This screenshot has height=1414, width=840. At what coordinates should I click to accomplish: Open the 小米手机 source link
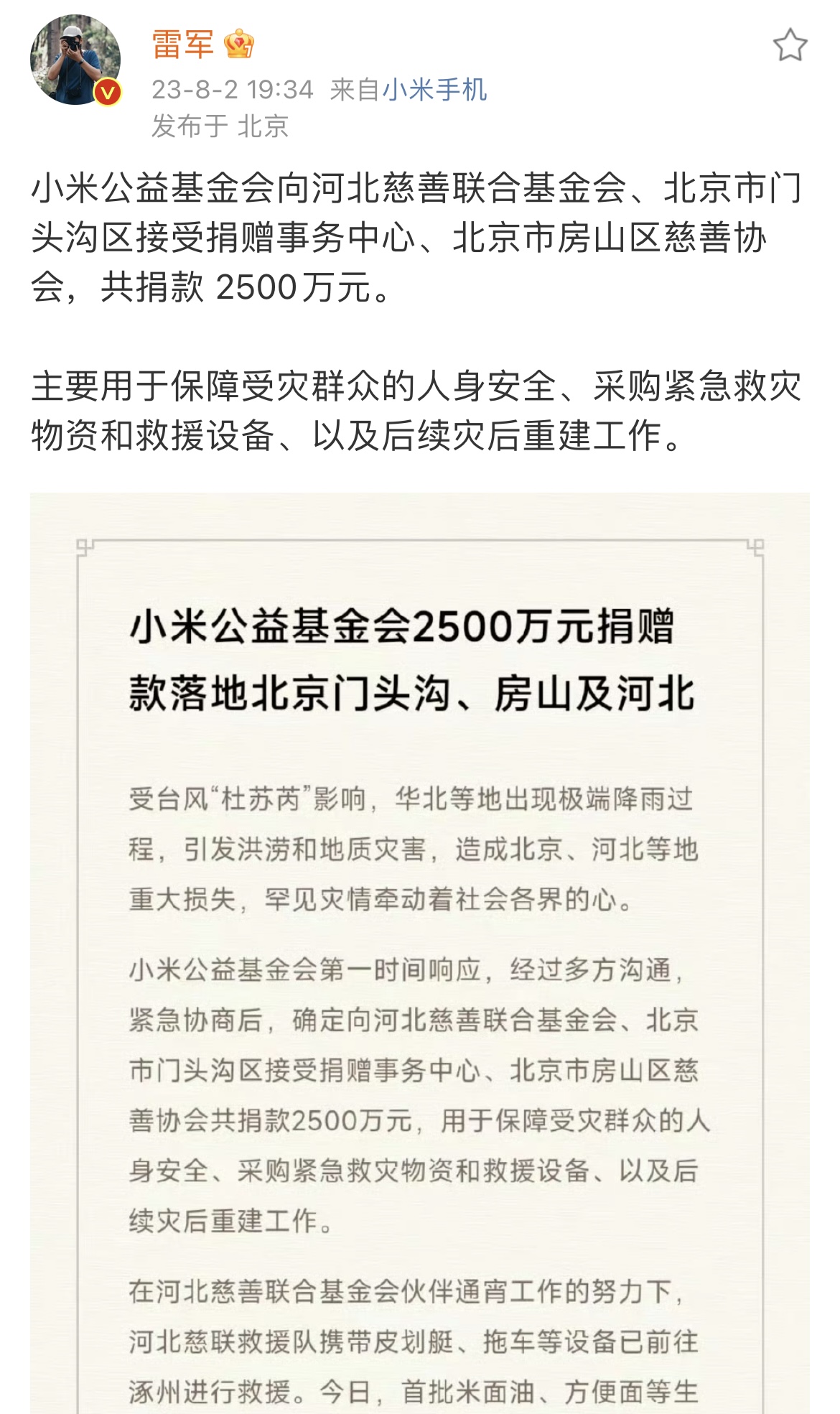pos(434,90)
